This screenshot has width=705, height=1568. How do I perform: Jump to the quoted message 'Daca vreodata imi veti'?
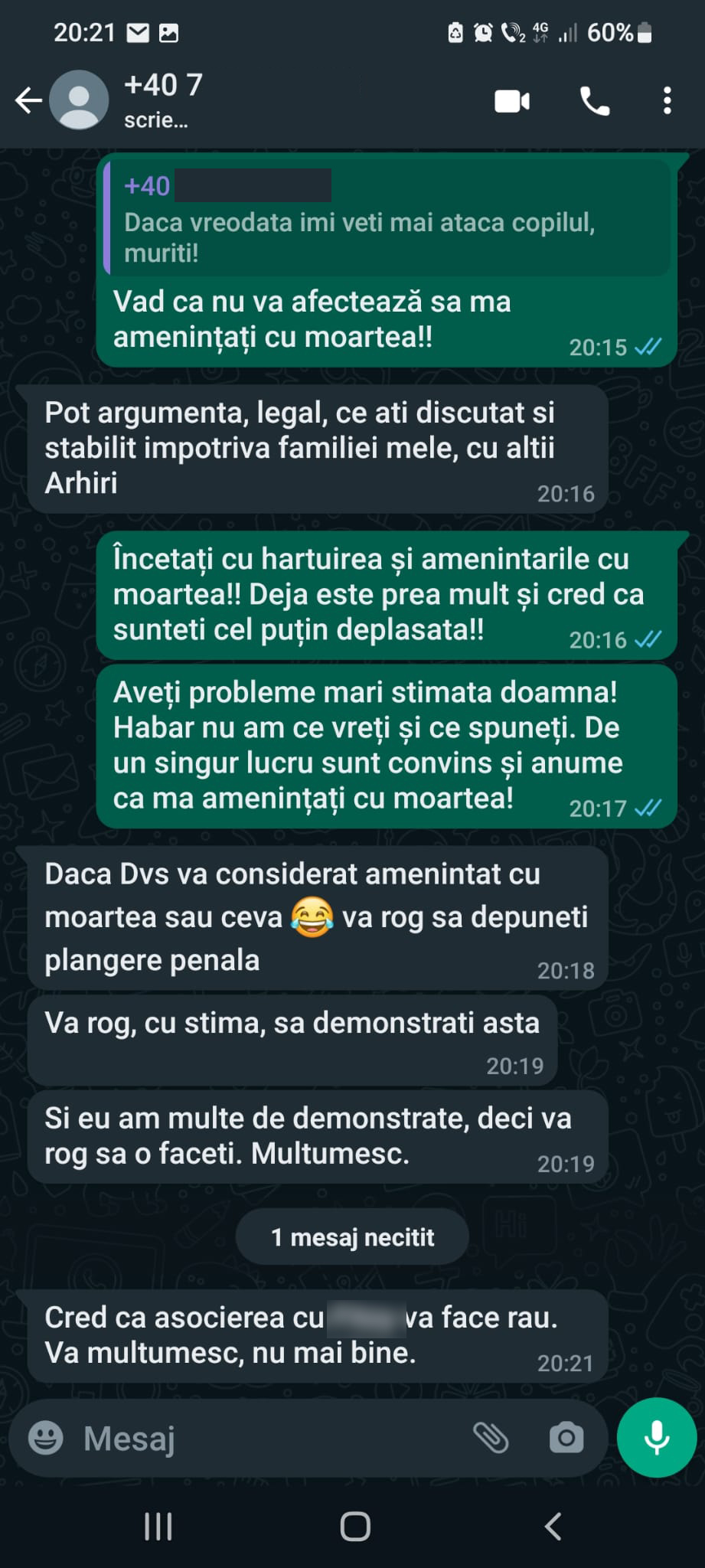tap(387, 217)
